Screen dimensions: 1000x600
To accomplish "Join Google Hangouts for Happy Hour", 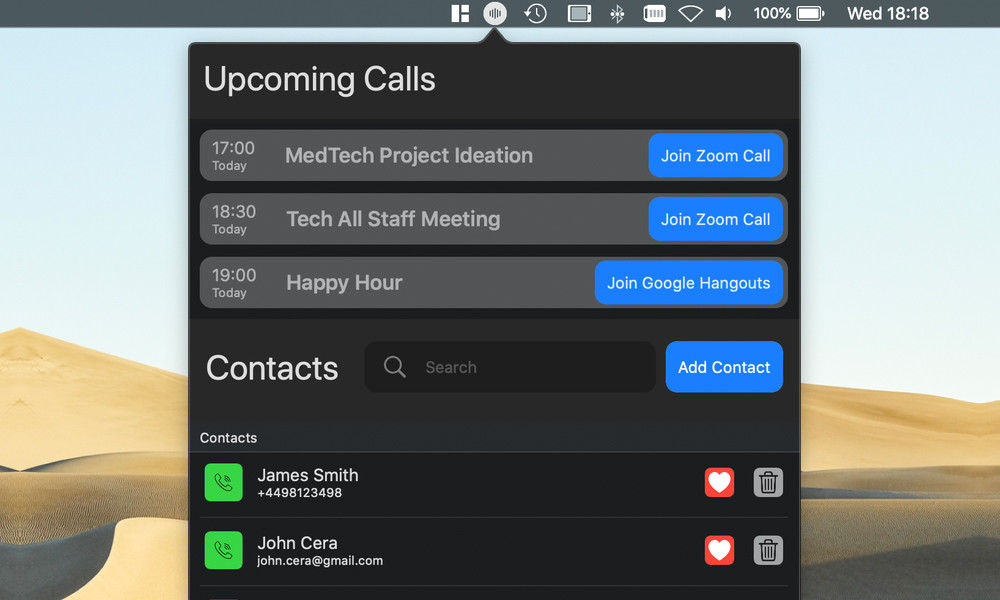I will (x=688, y=283).
